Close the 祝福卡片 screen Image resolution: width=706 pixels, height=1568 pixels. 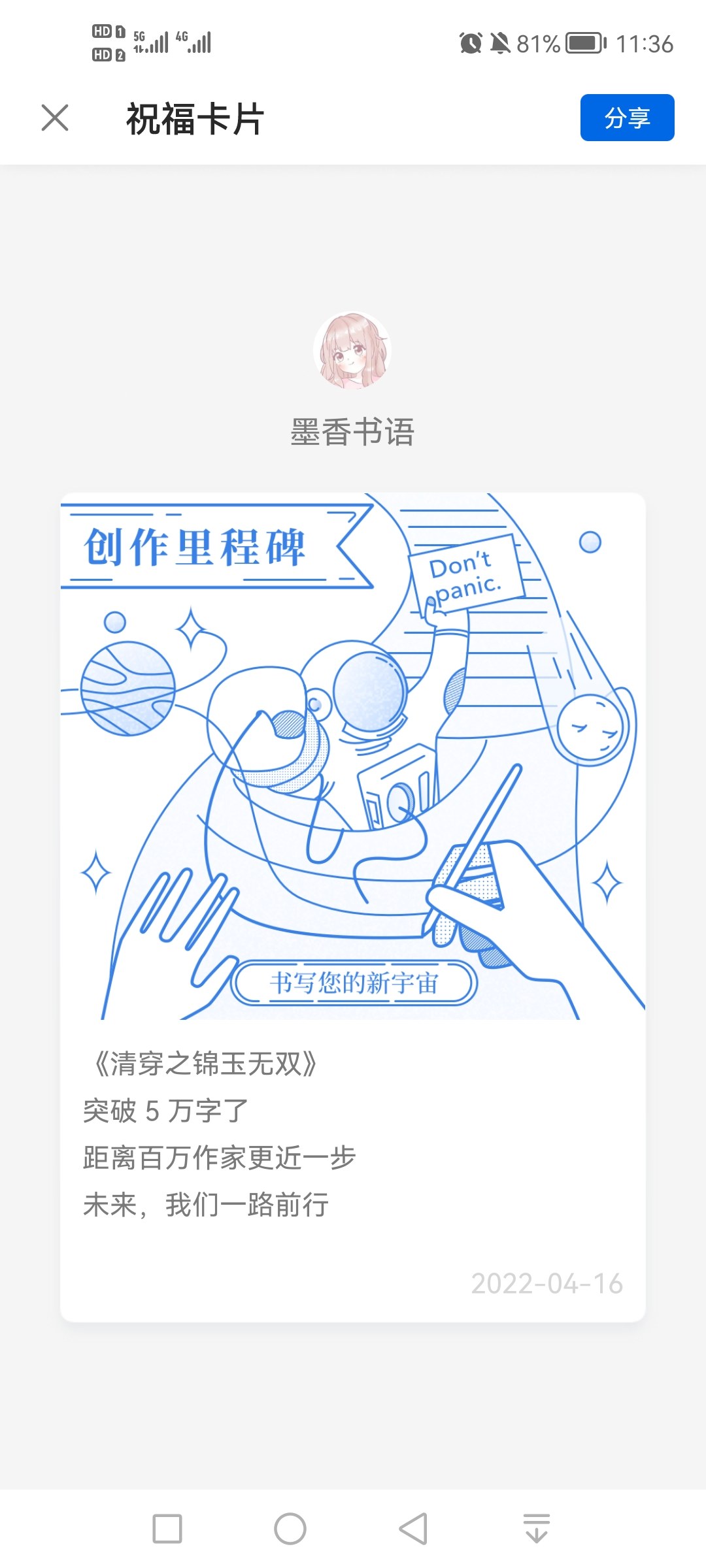tap(55, 118)
